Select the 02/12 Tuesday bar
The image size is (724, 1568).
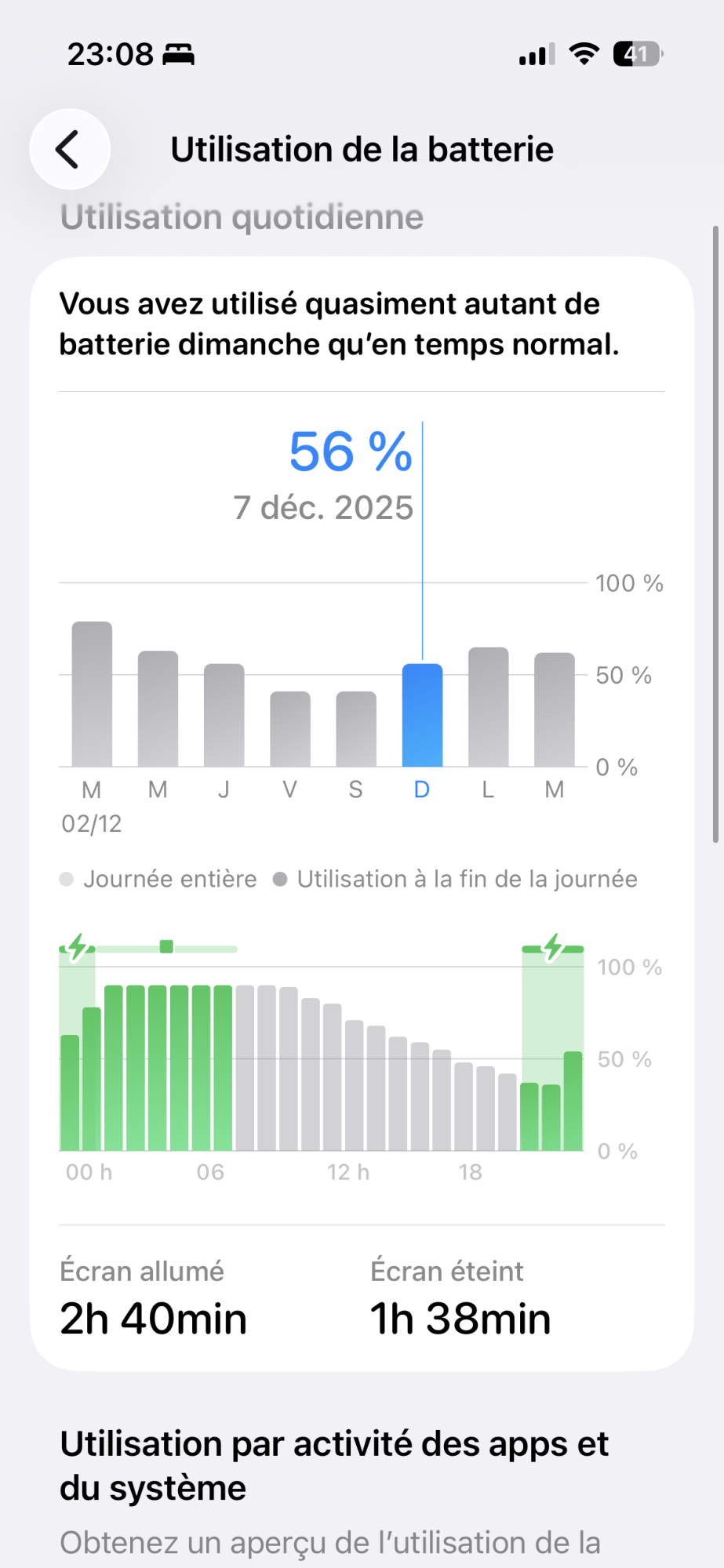coord(92,694)
